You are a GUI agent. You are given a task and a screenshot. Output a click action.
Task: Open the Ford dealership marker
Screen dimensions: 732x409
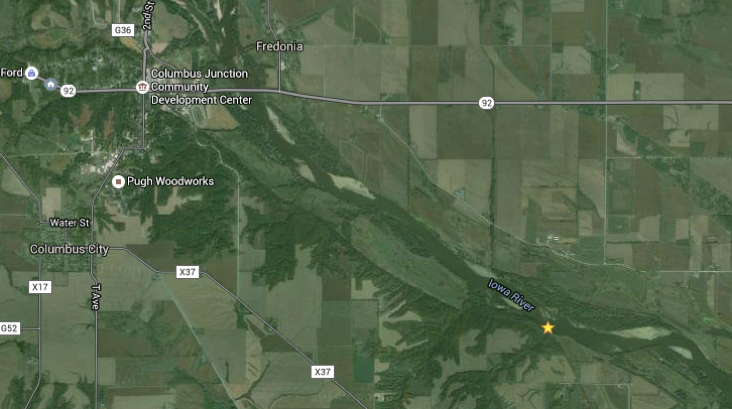click(x=31, y=72)
